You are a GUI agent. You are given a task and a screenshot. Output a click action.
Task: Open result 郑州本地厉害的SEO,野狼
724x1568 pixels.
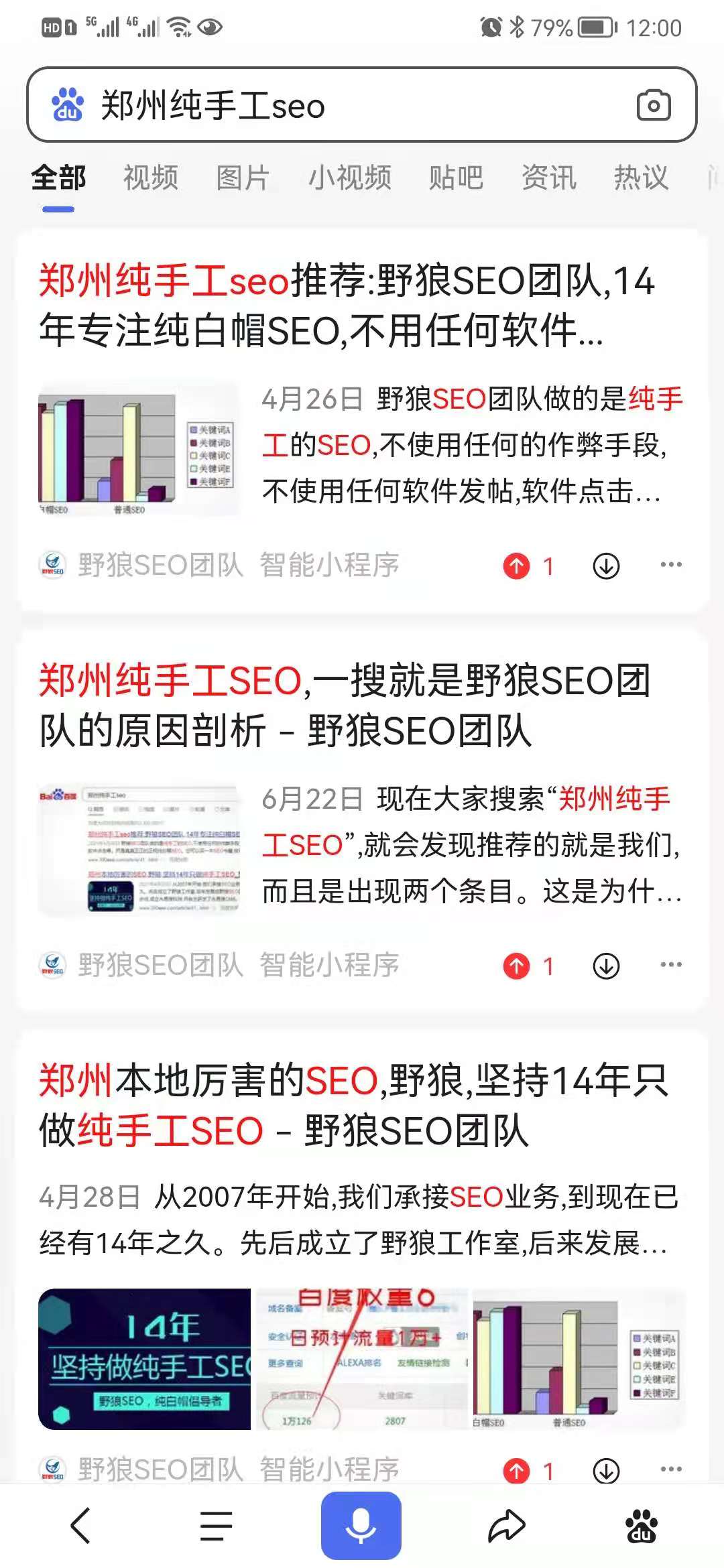coord(352,1106)
